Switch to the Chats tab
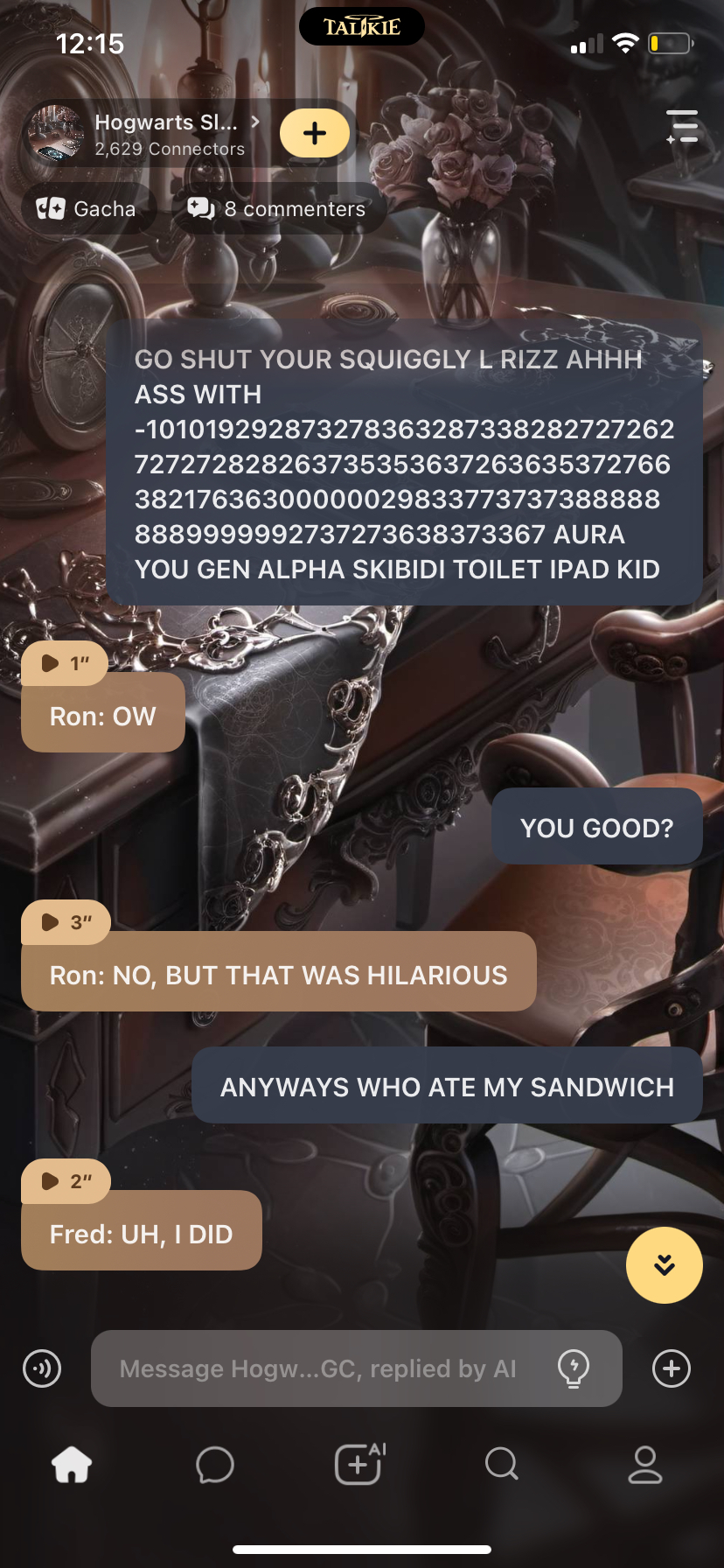The width and height of the screenshot is (724, 1568). pyautogui.click(x=215, y=1464)
